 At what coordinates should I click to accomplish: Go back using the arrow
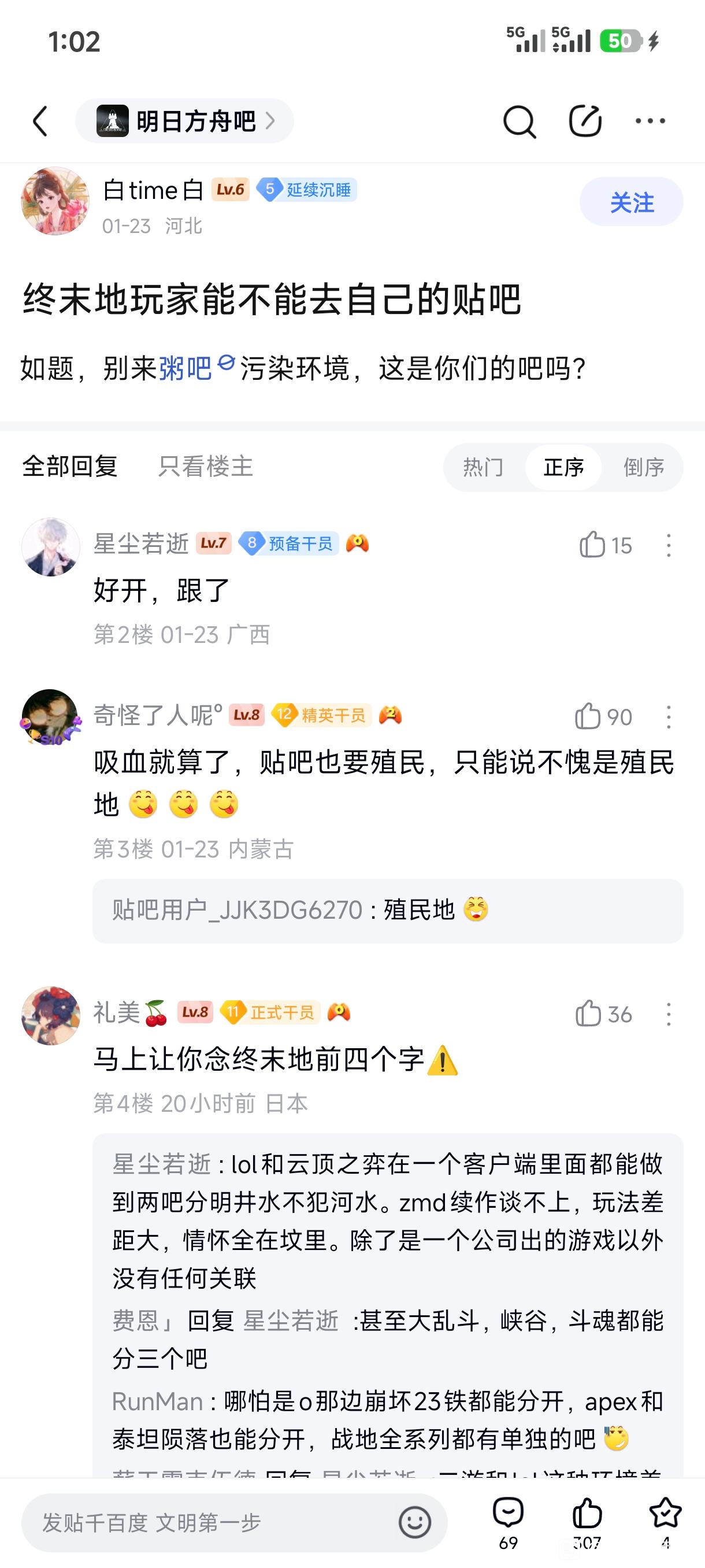(40, 121)
